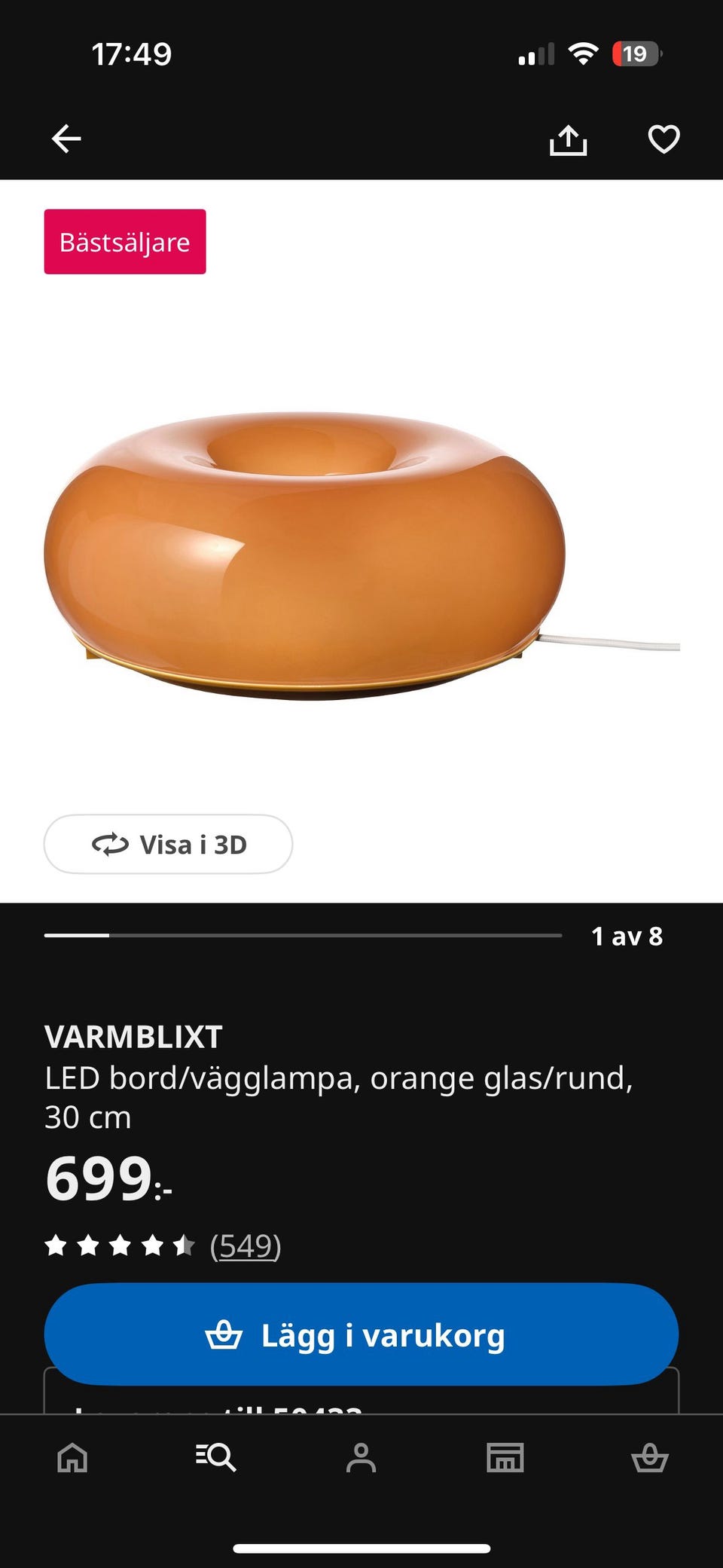View the orange lamp product image
The image size is (723, 1568).
click(x=305, y=555)
